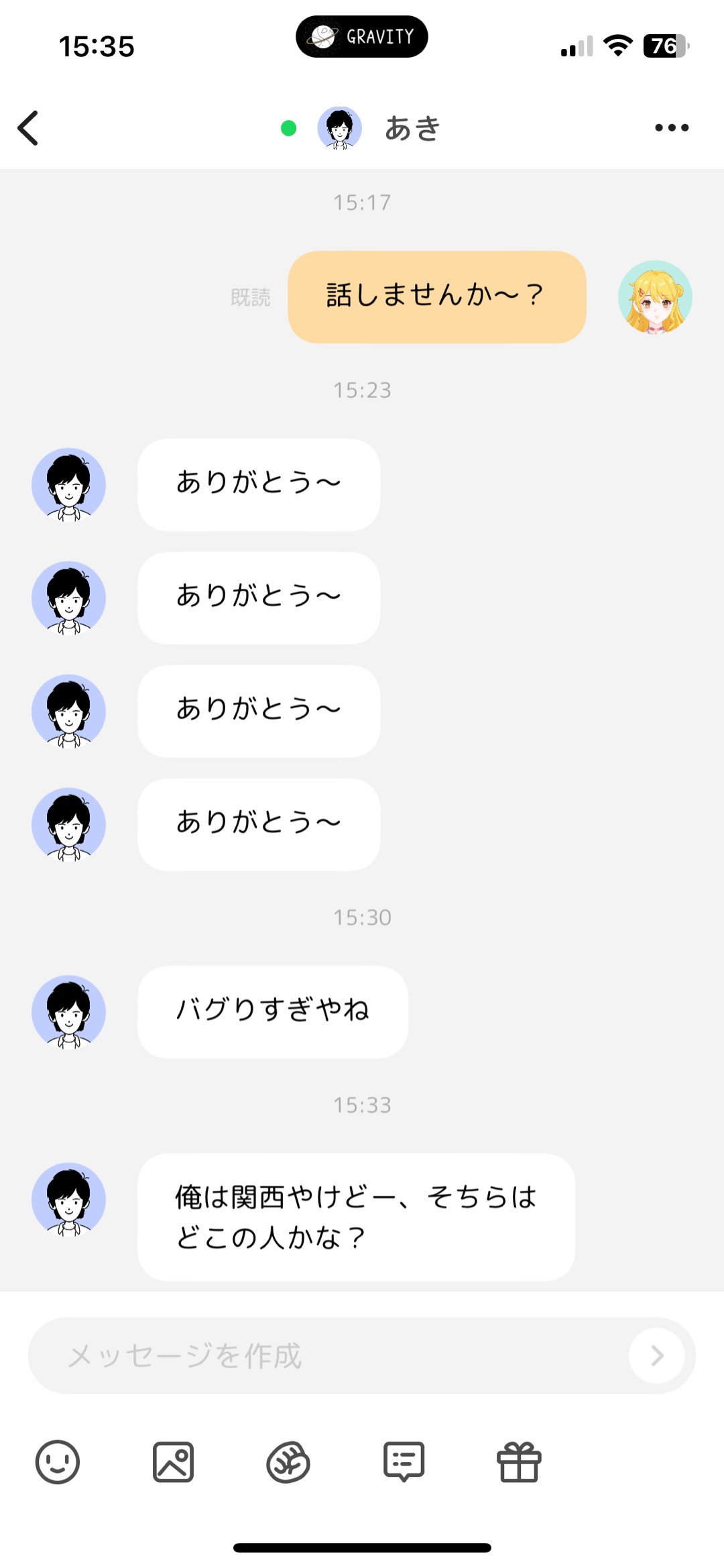
Task: Open the planet icon in the toolbar
Action: tap(288, 1462)
